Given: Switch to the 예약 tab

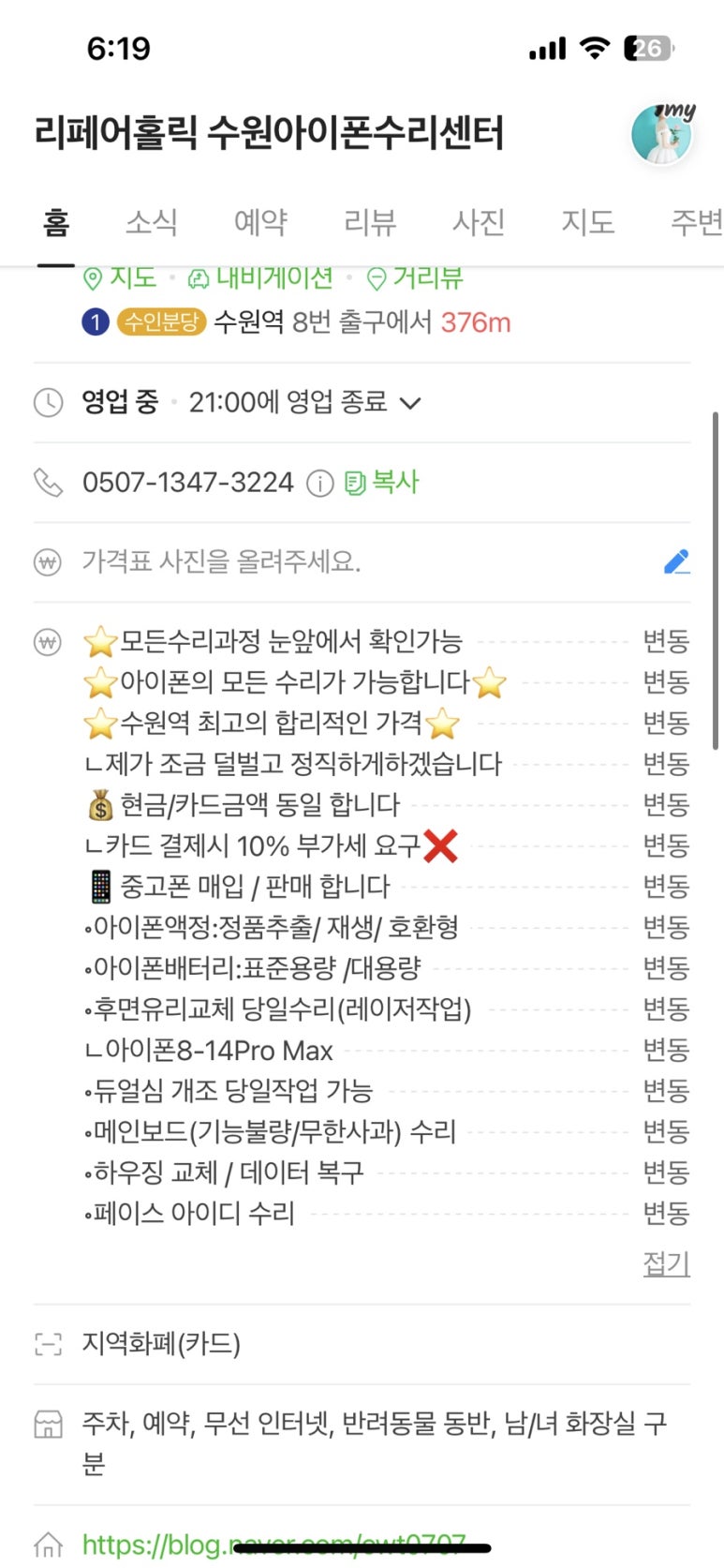Looking at the screenshot, I should coord(260,222).
